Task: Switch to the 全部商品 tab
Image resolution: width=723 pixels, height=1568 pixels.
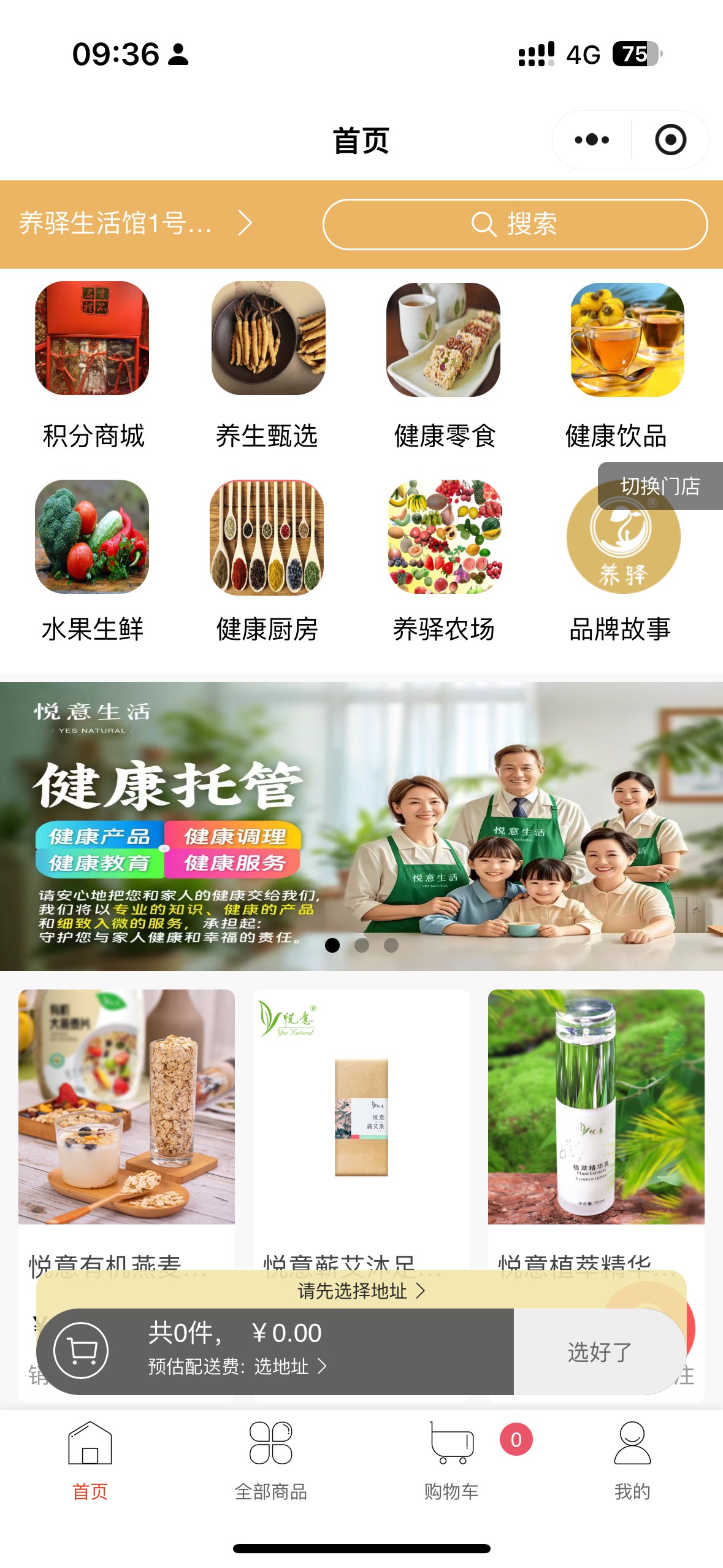Action: point(271,1461)
